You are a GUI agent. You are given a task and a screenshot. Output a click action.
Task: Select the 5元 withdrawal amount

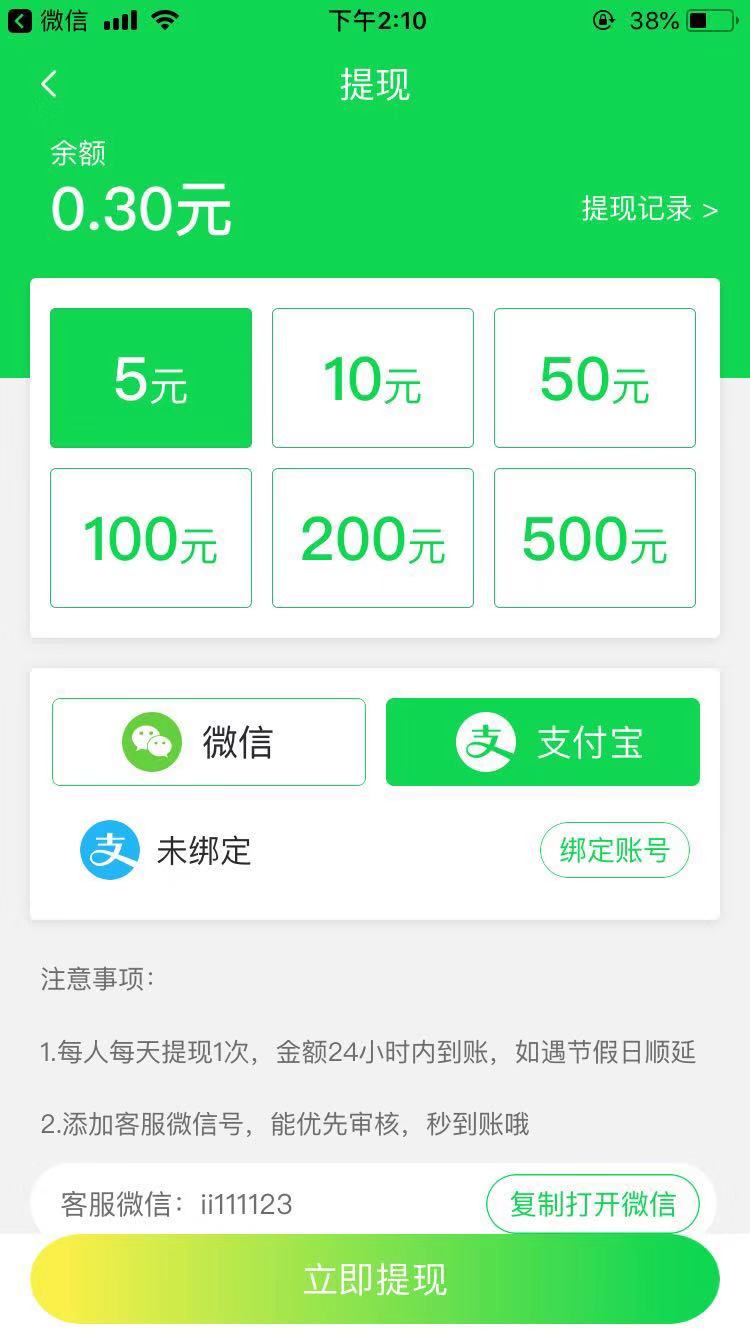[151, 378]
